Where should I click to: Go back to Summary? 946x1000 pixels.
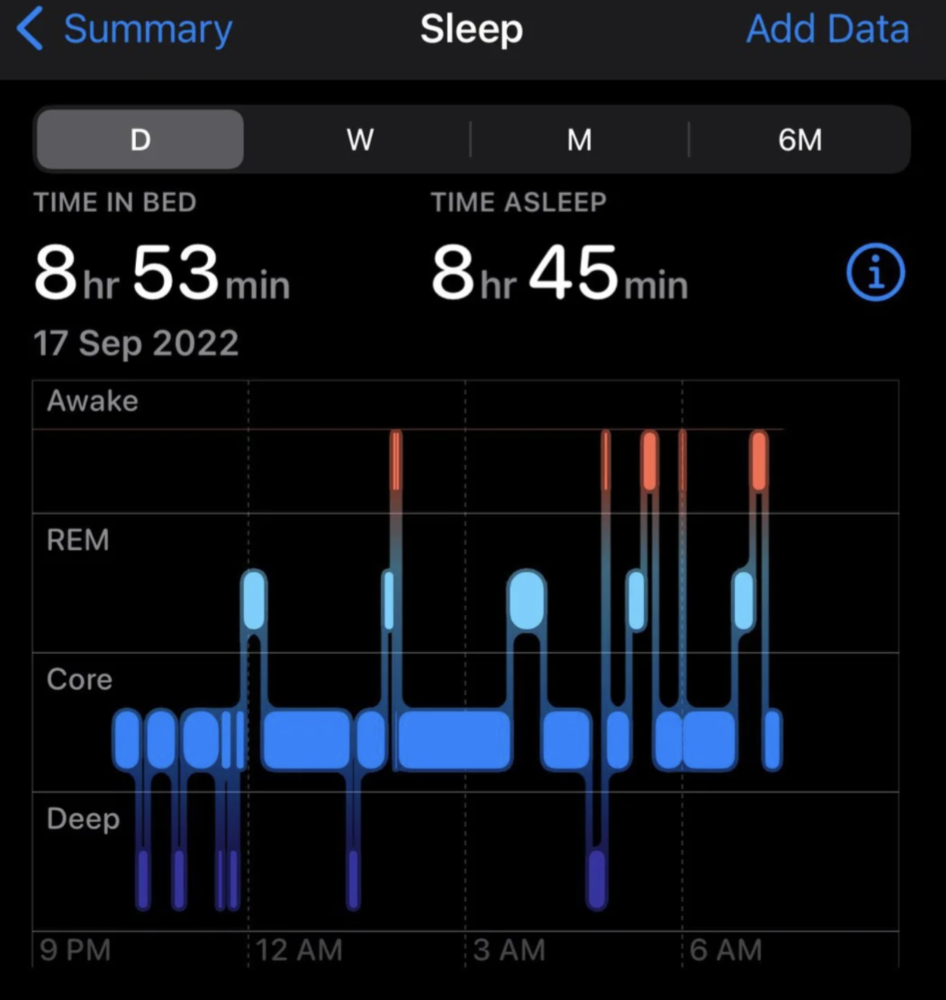click(x=125, y=30)
